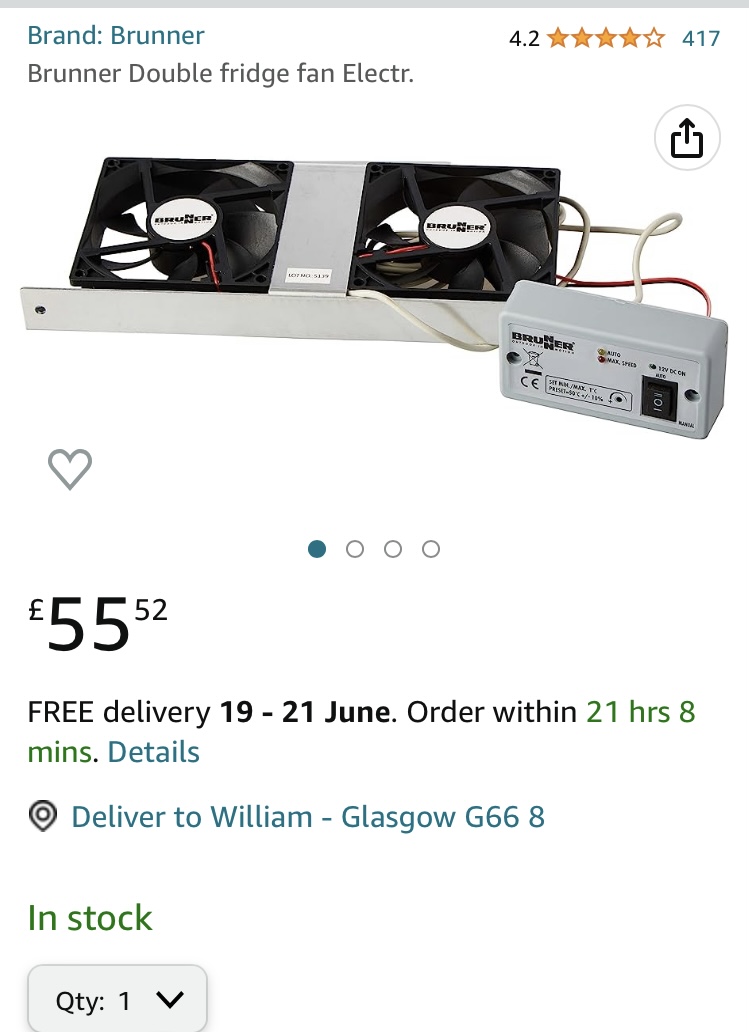Screen dimensions: 749x1032
Task: Share this Brunner fridge fan product
Action: tap(686, 138)
